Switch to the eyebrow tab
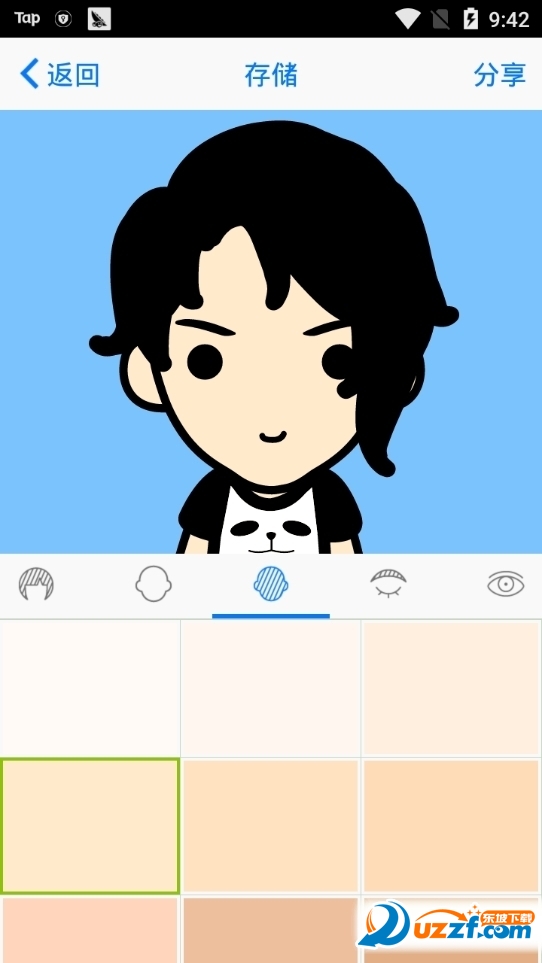This screenshot has height=963, width=542. click(x=388, y=584)
